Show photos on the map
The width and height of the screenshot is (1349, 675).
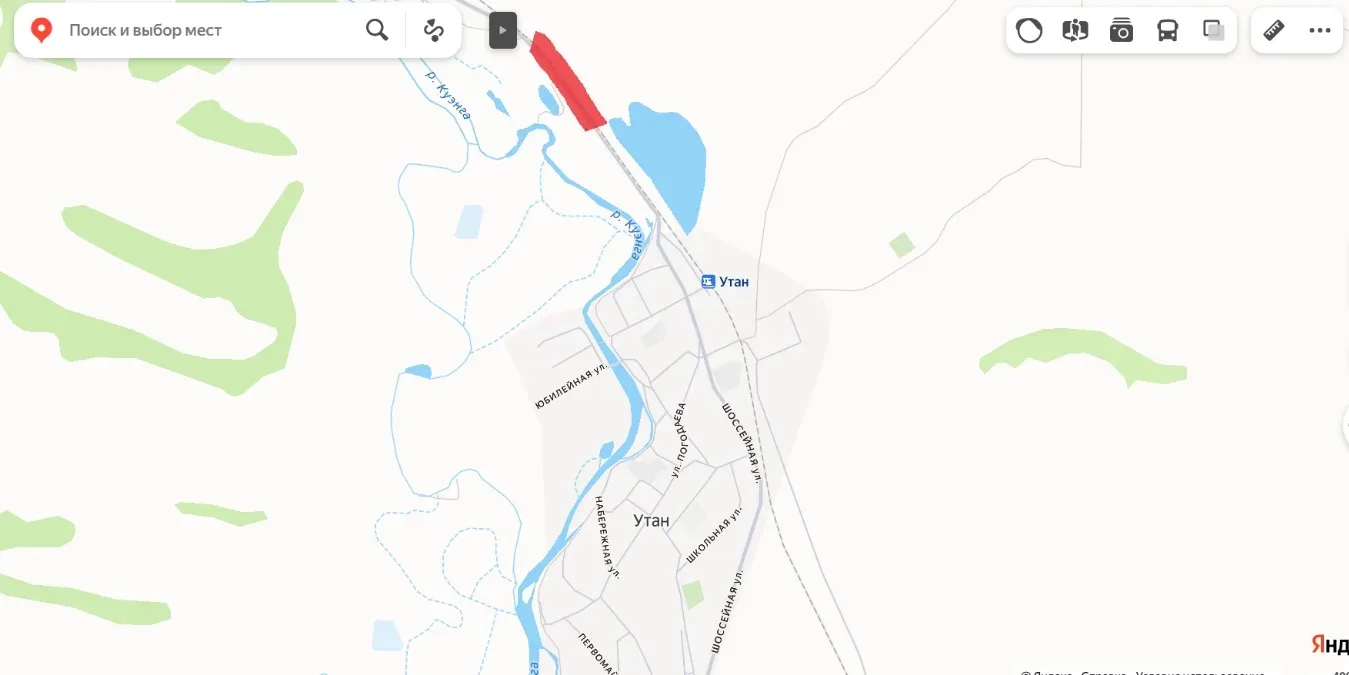click(1121, 30)
